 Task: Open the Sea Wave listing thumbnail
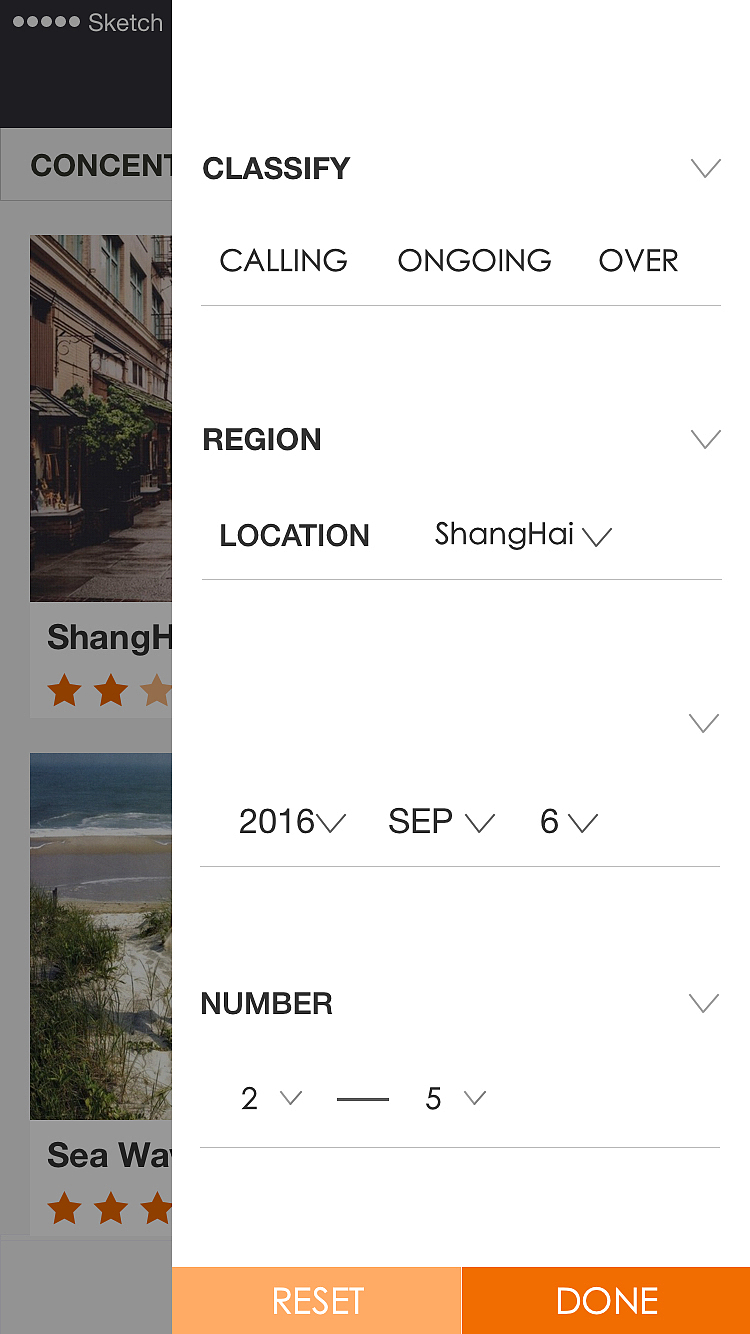point(100,935)
